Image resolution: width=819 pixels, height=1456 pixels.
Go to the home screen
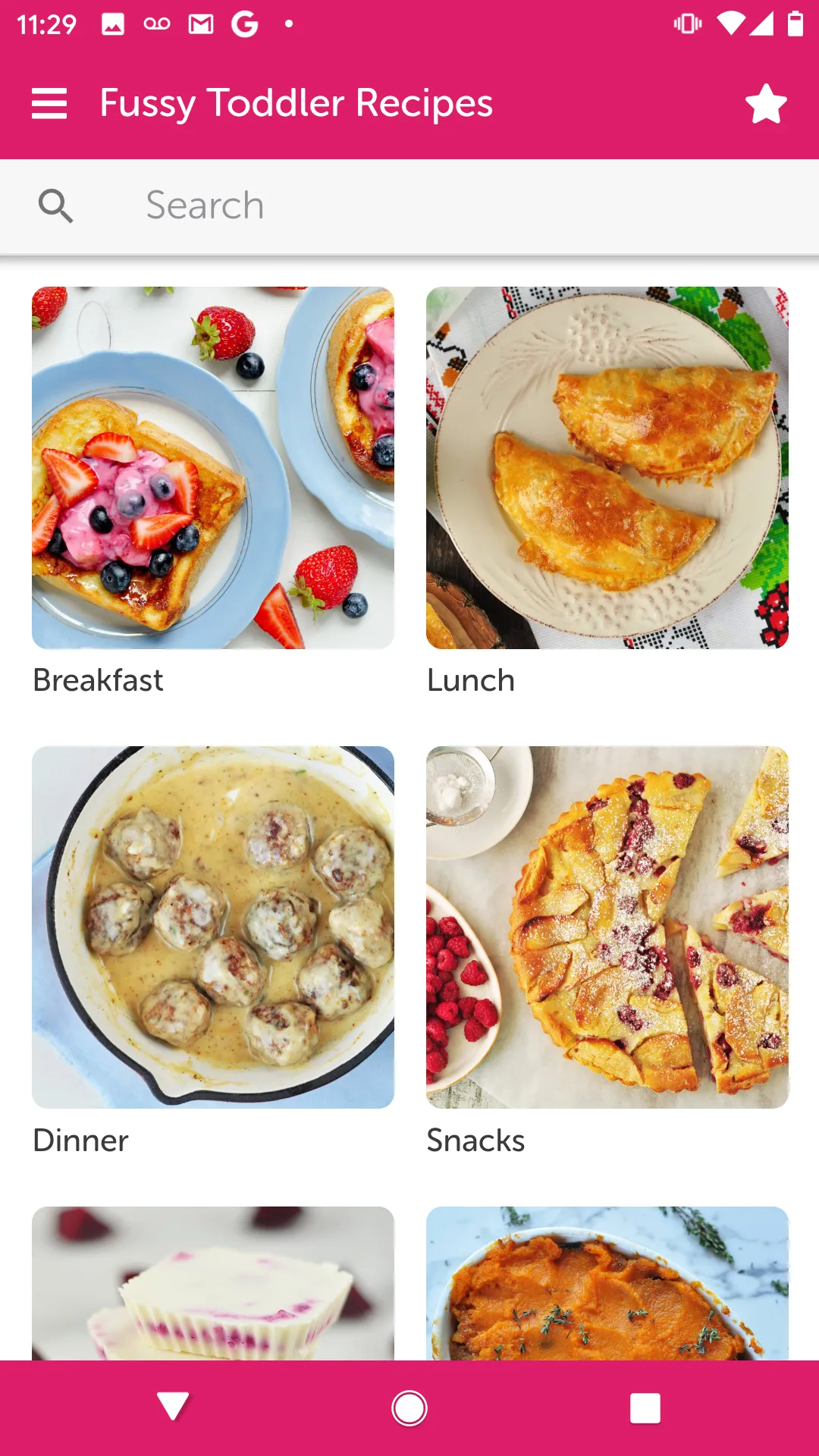coord(409,1408)
